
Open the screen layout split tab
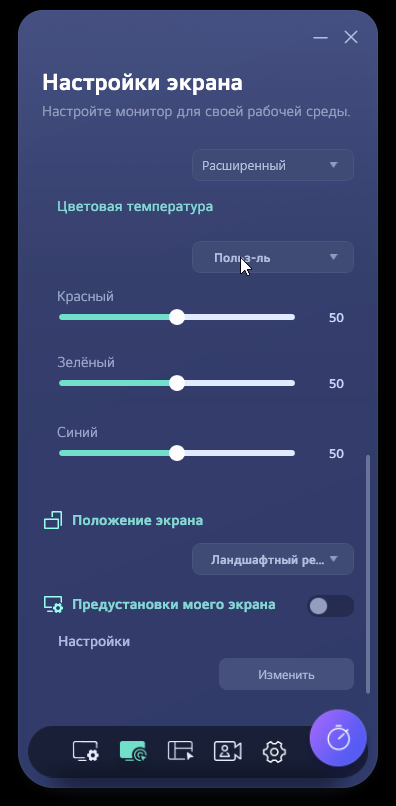pyautogui.click(x=181, y=751)
